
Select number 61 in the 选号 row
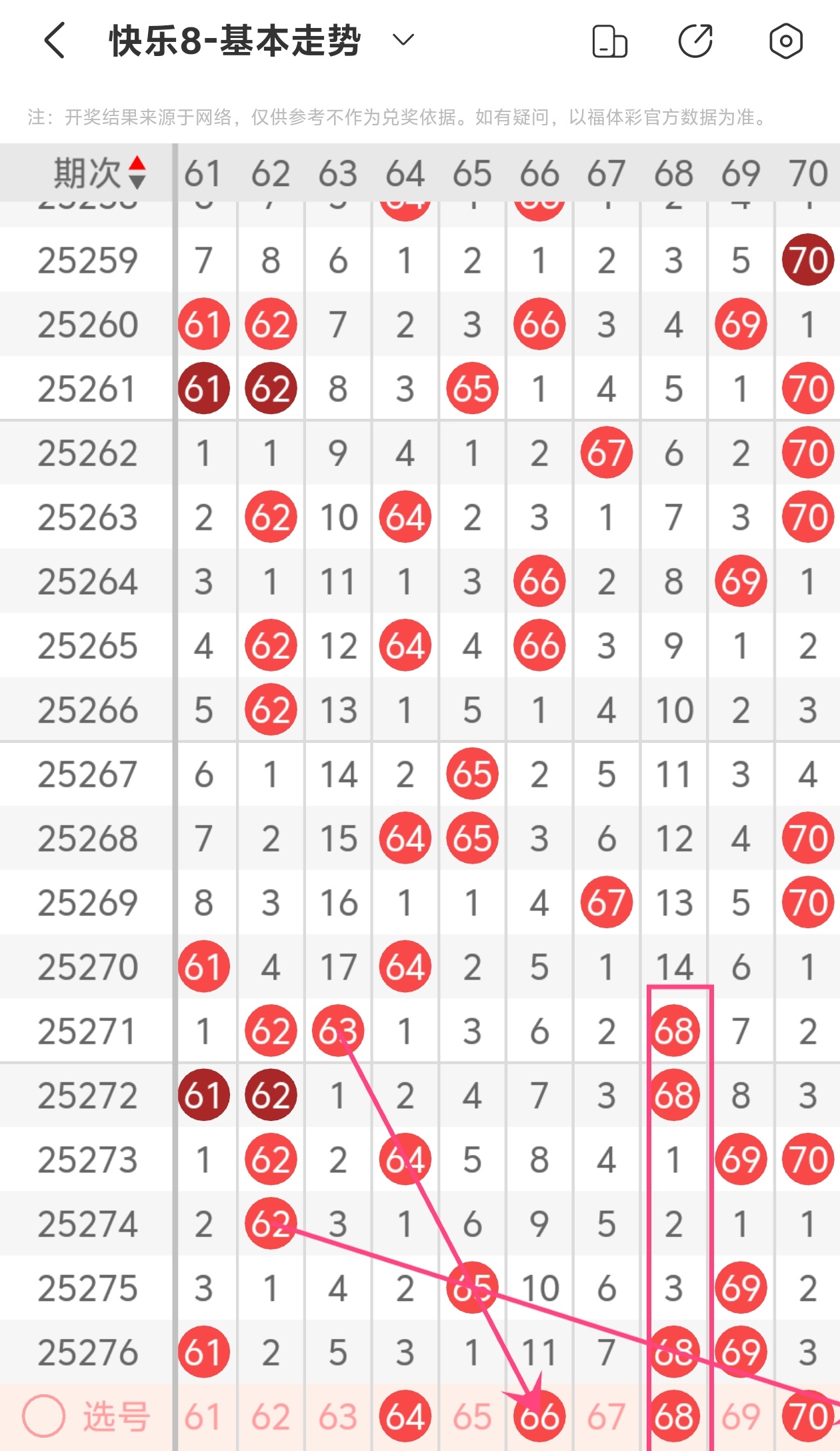pyautogui.click(x=203, y=1416)
